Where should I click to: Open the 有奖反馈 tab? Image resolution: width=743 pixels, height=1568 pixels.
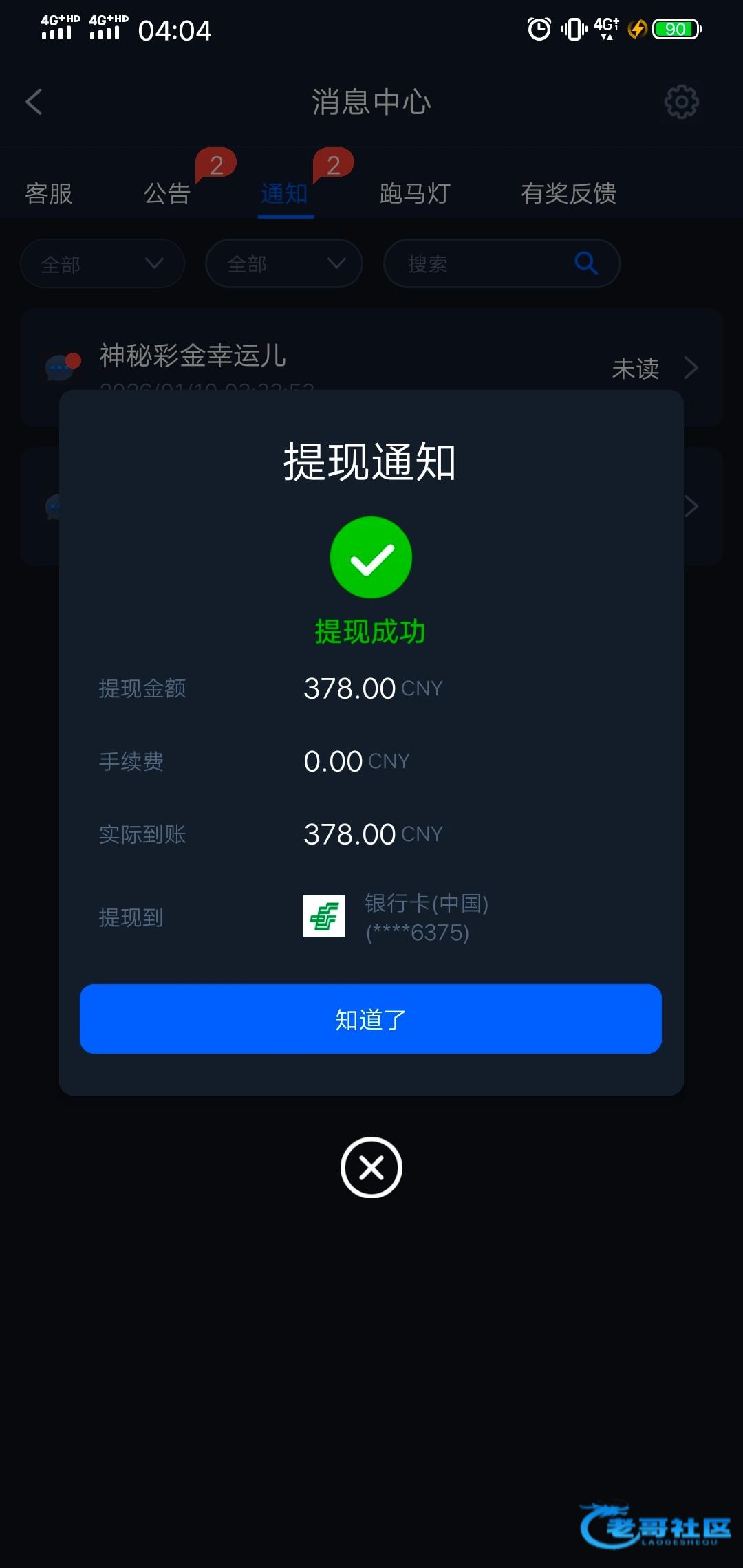[568, 193]
